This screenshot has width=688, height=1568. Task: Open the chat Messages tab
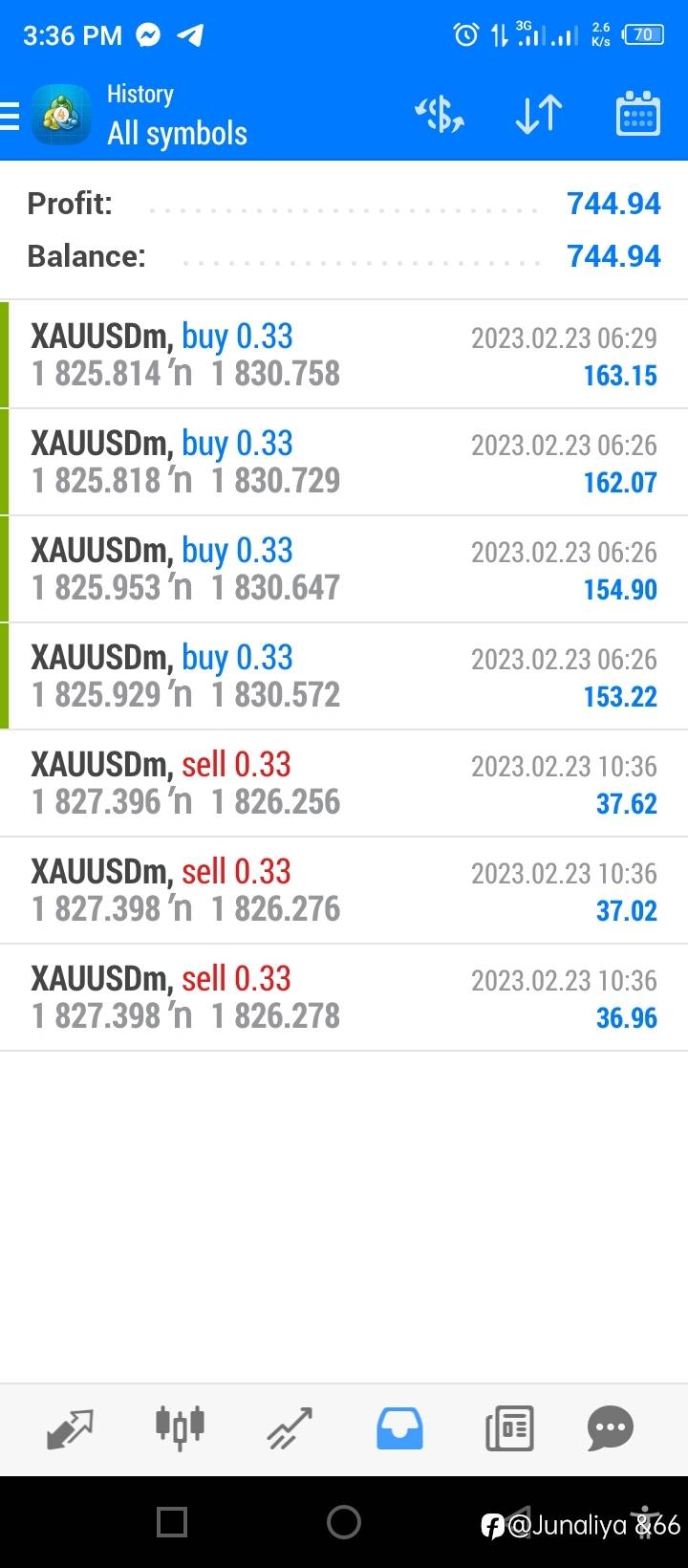tap(611, 1429)
